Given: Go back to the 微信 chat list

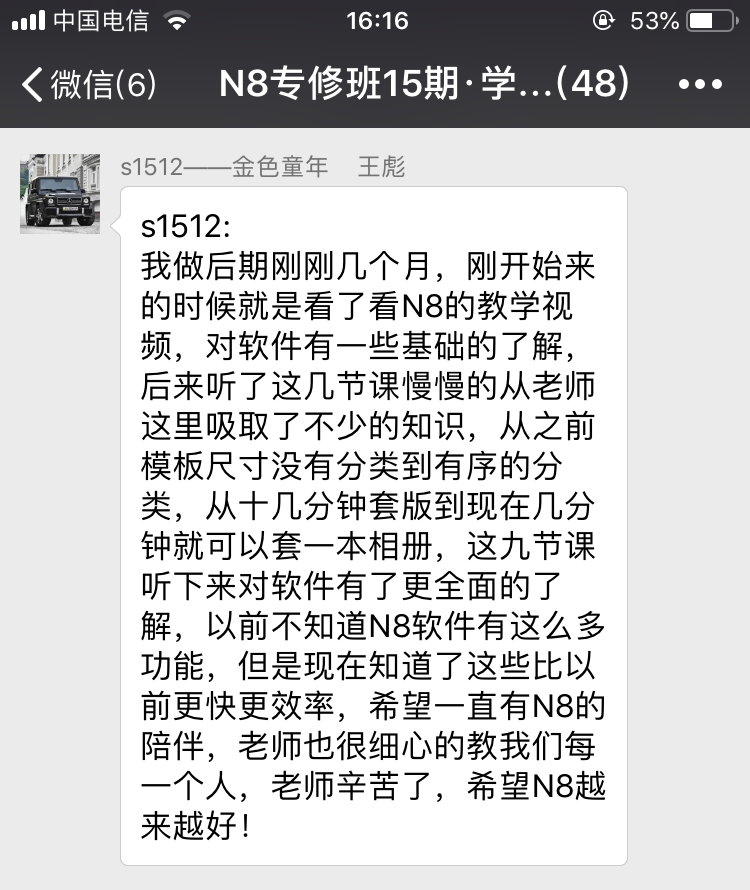Looking at the screenshot, I should pos(88,85).
